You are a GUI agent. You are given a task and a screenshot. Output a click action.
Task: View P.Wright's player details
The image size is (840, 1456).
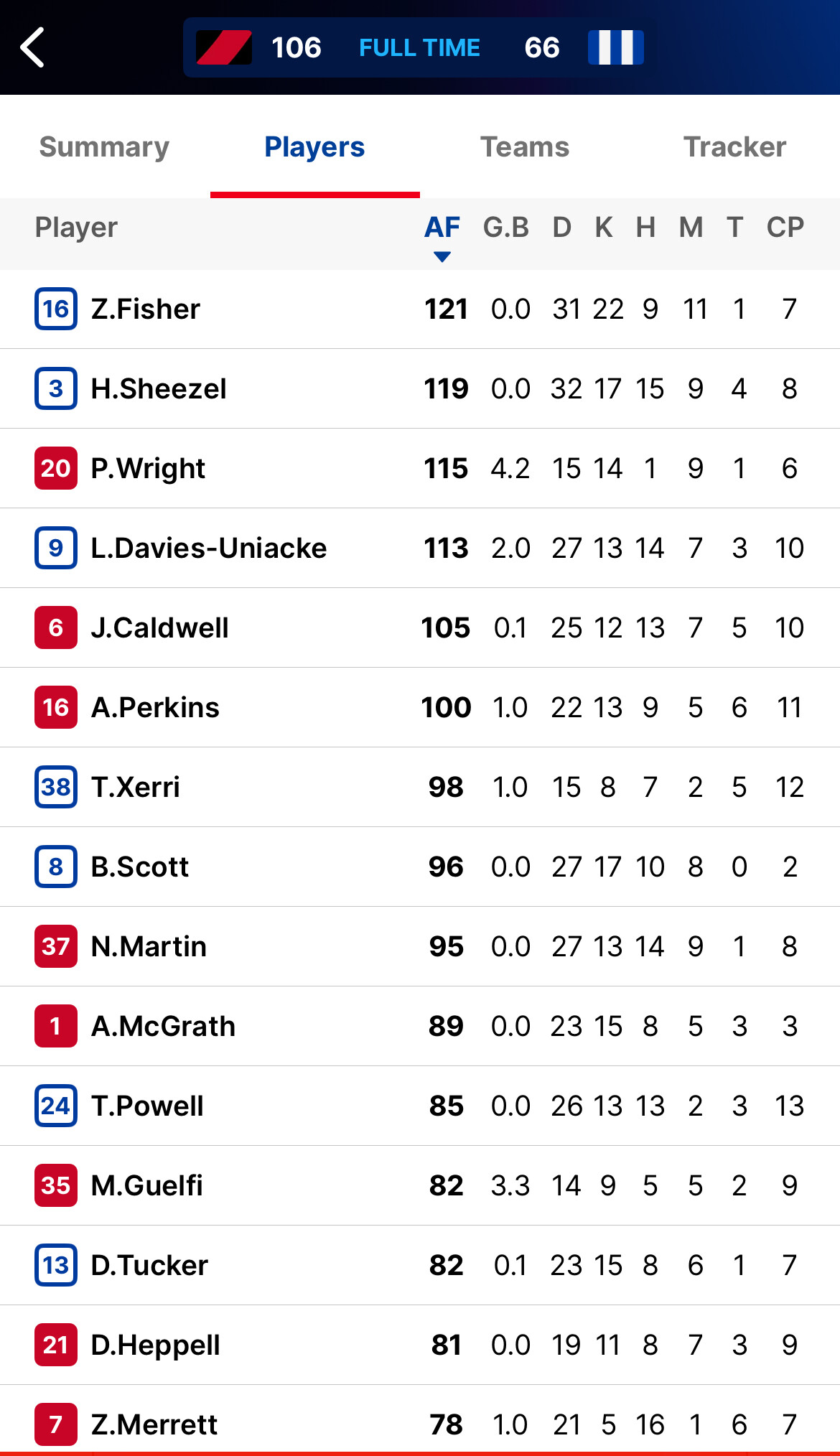[x=420, y=469]
